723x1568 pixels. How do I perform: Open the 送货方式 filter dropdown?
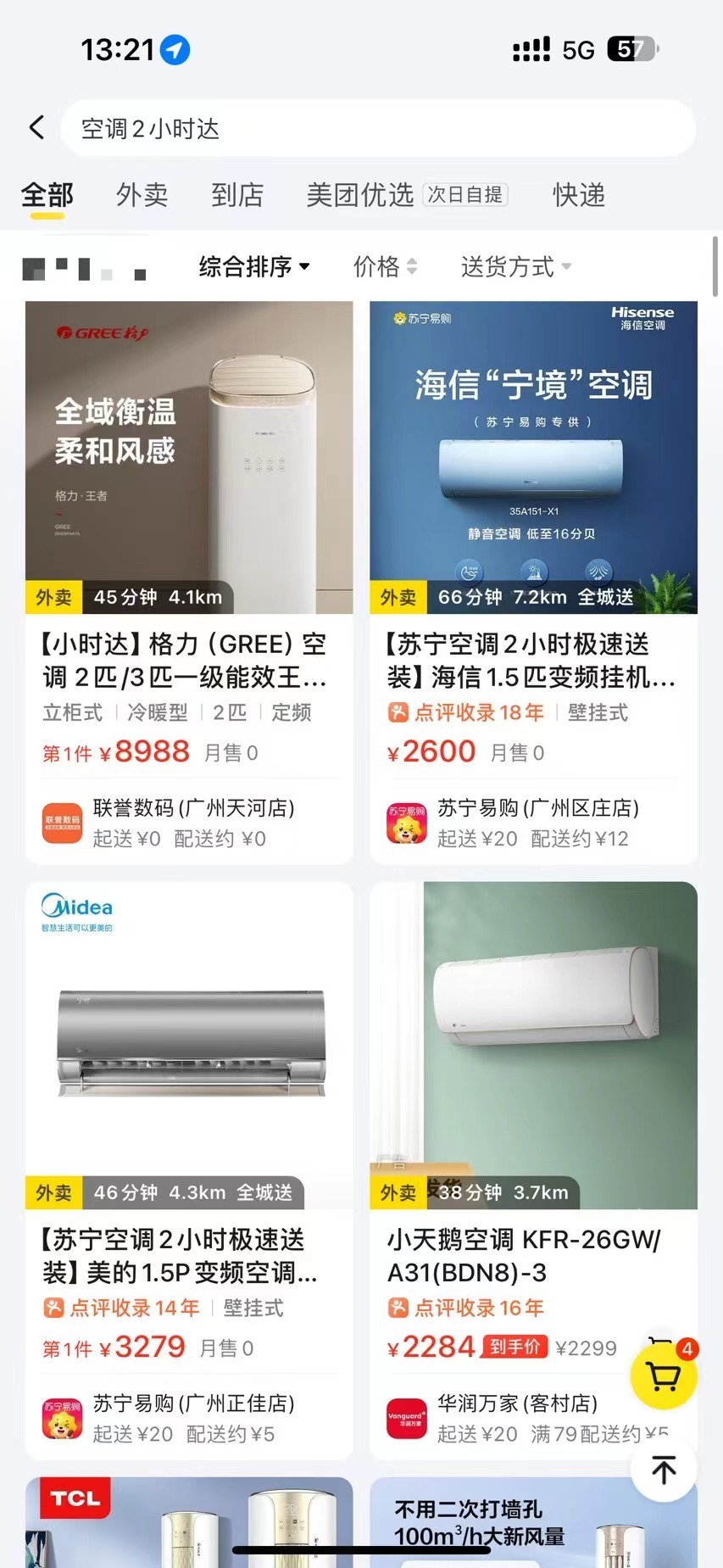pyautogui.click(x=515, y=267)
